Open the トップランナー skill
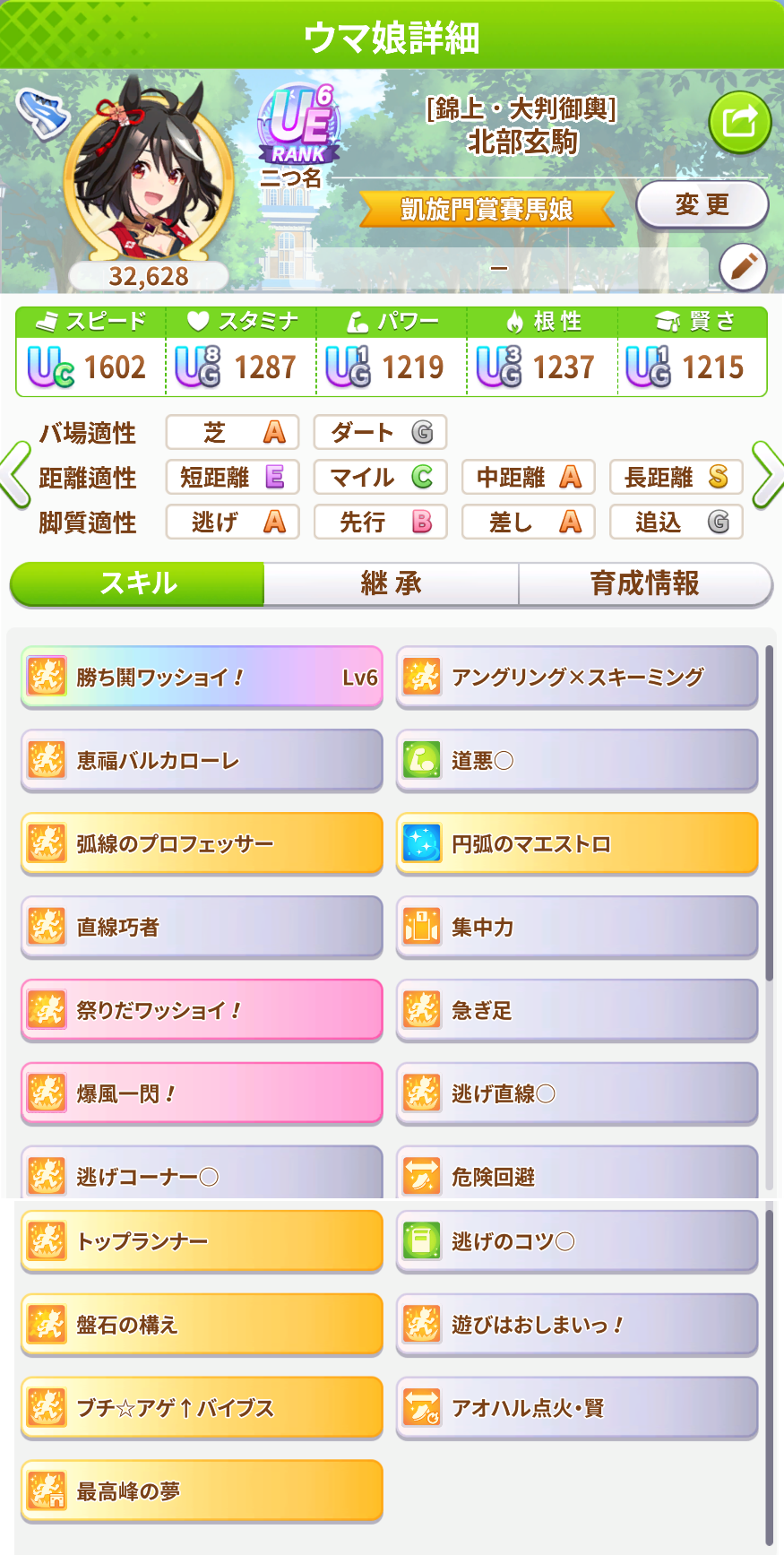Viewport: 784px width, 1555px height. 202,1241
